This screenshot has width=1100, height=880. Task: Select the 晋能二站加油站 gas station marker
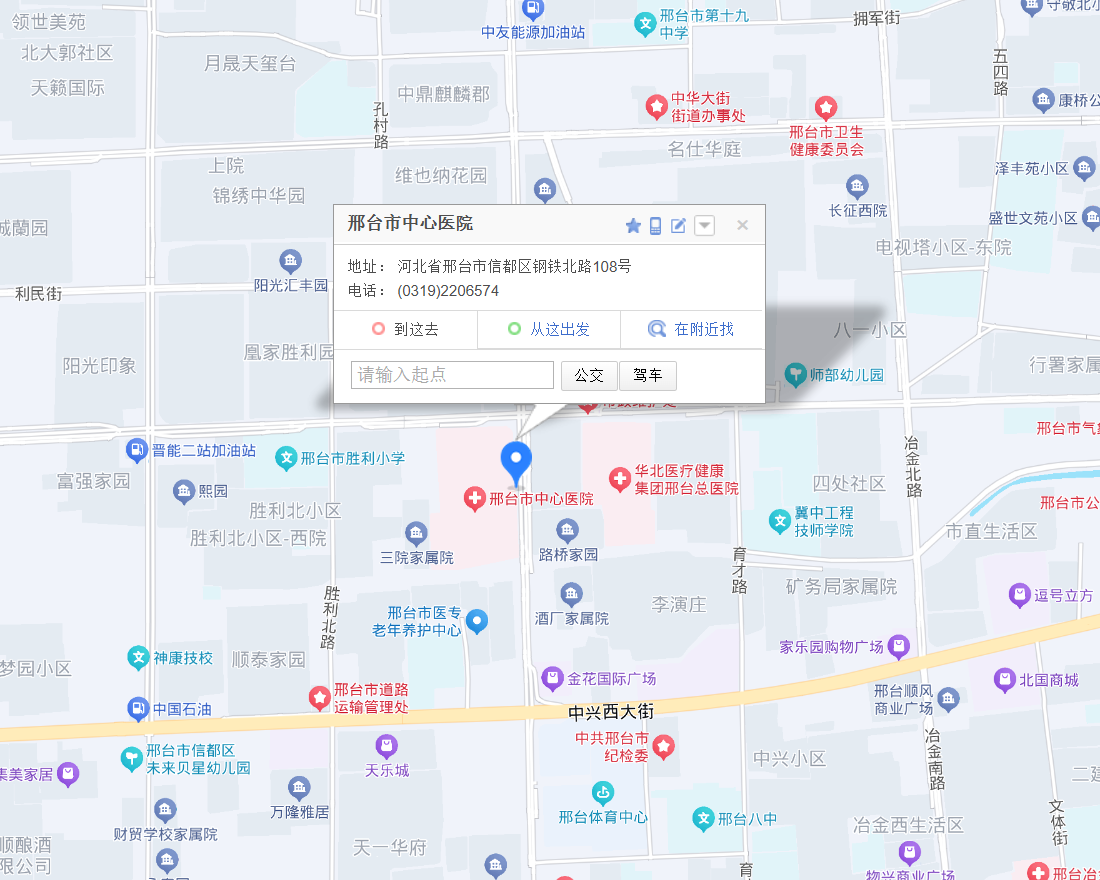click(x=137, y=451)
